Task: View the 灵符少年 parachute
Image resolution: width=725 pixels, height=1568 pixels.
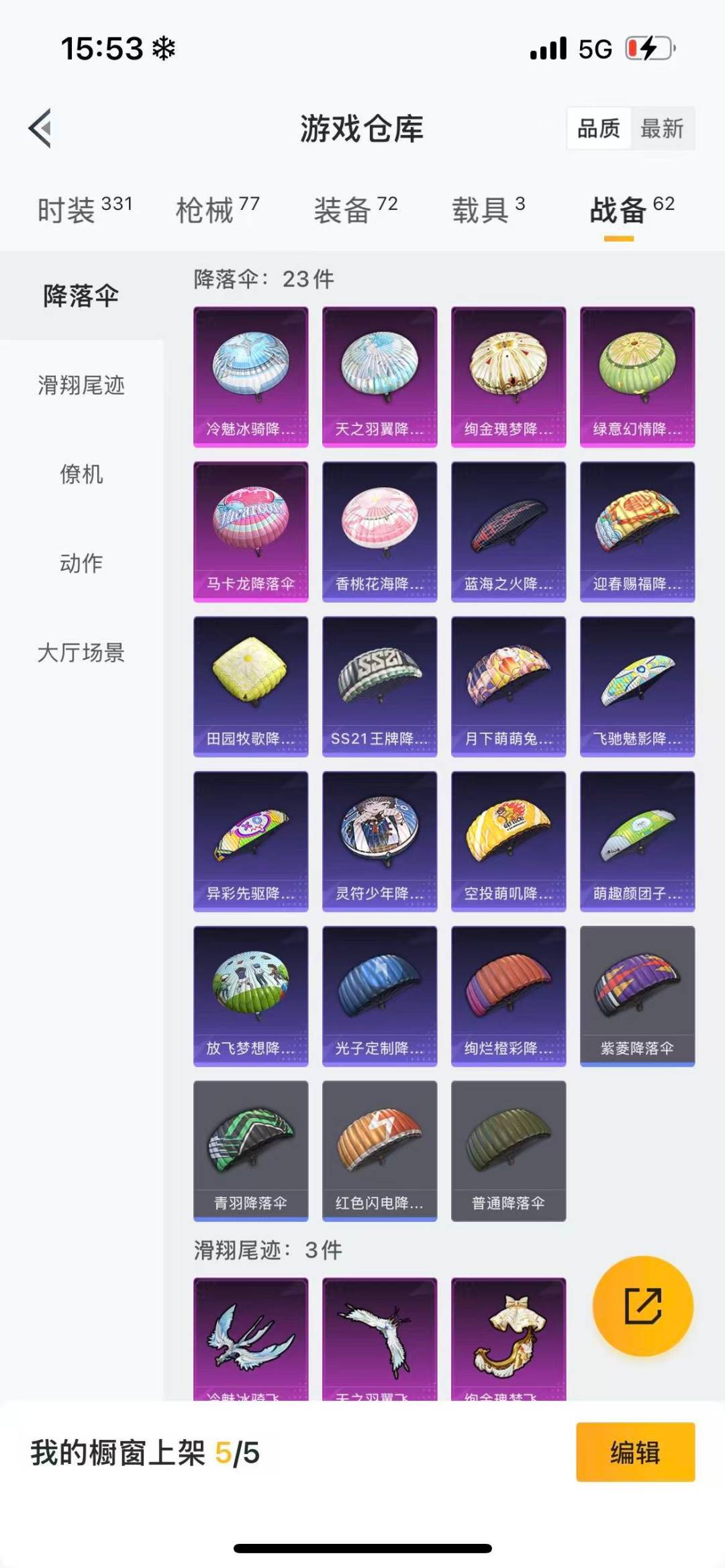Action: point(380,841)
